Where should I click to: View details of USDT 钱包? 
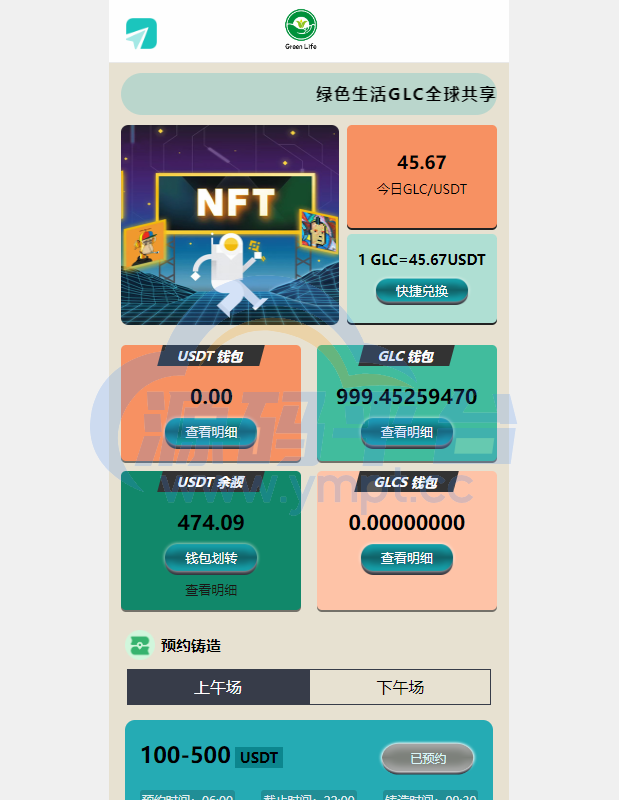(x=211, y=432)
